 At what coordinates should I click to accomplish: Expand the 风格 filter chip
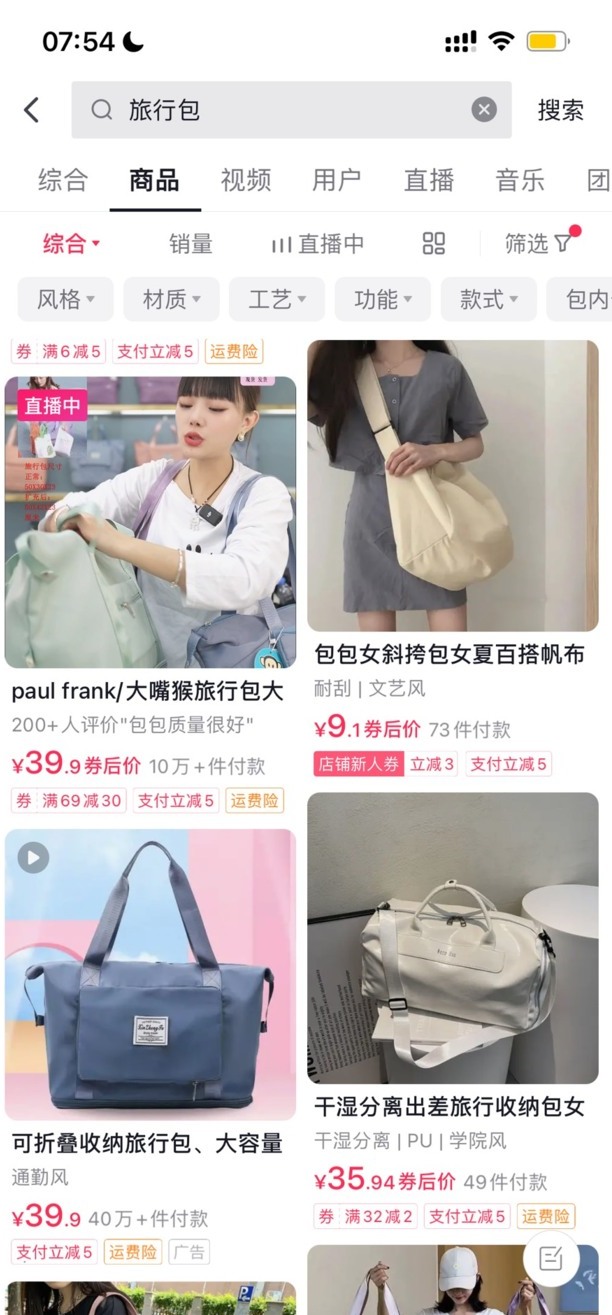[x=66, y=299]
